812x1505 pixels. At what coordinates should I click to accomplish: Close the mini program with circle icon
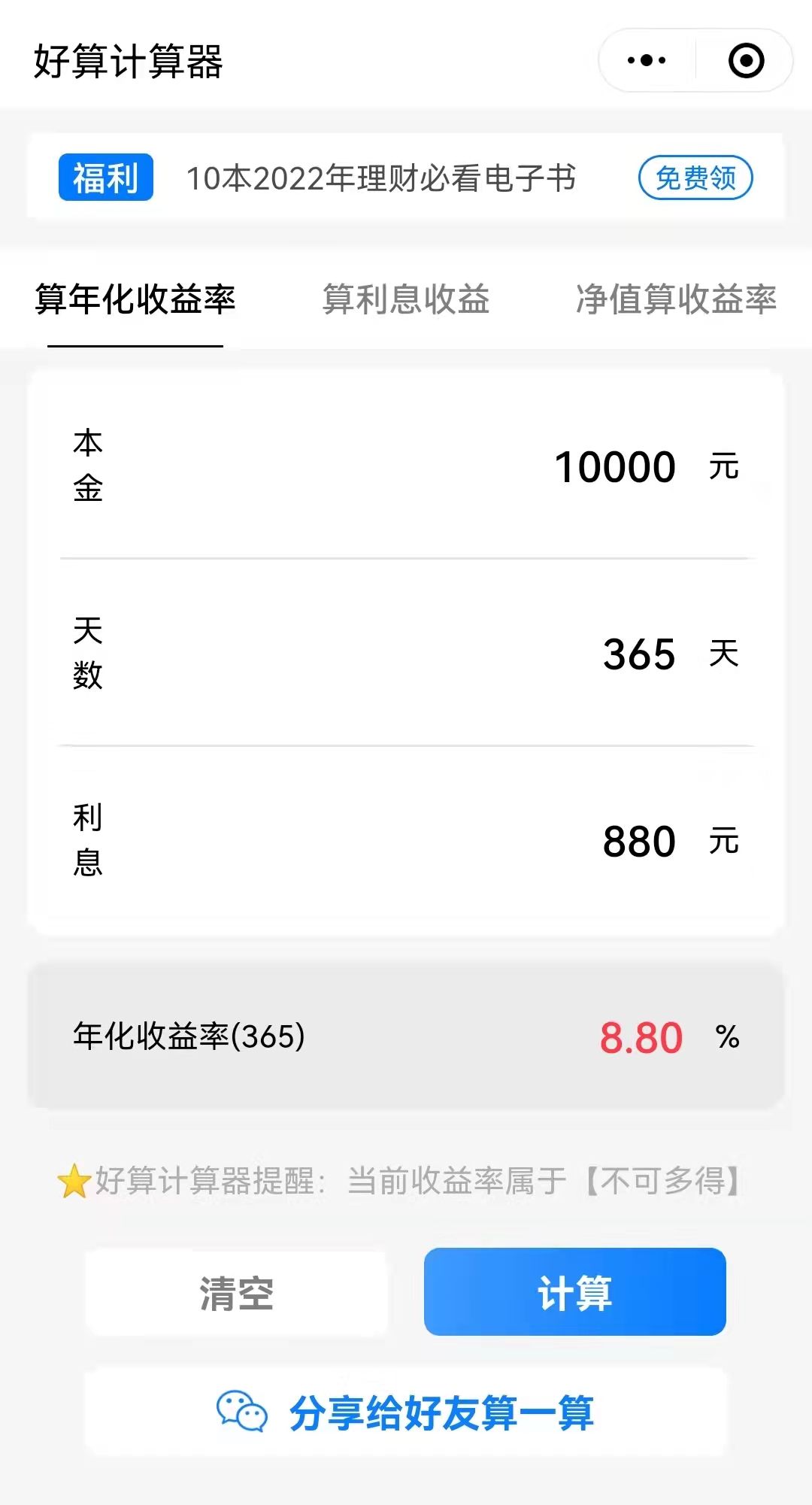click(746, 60)
